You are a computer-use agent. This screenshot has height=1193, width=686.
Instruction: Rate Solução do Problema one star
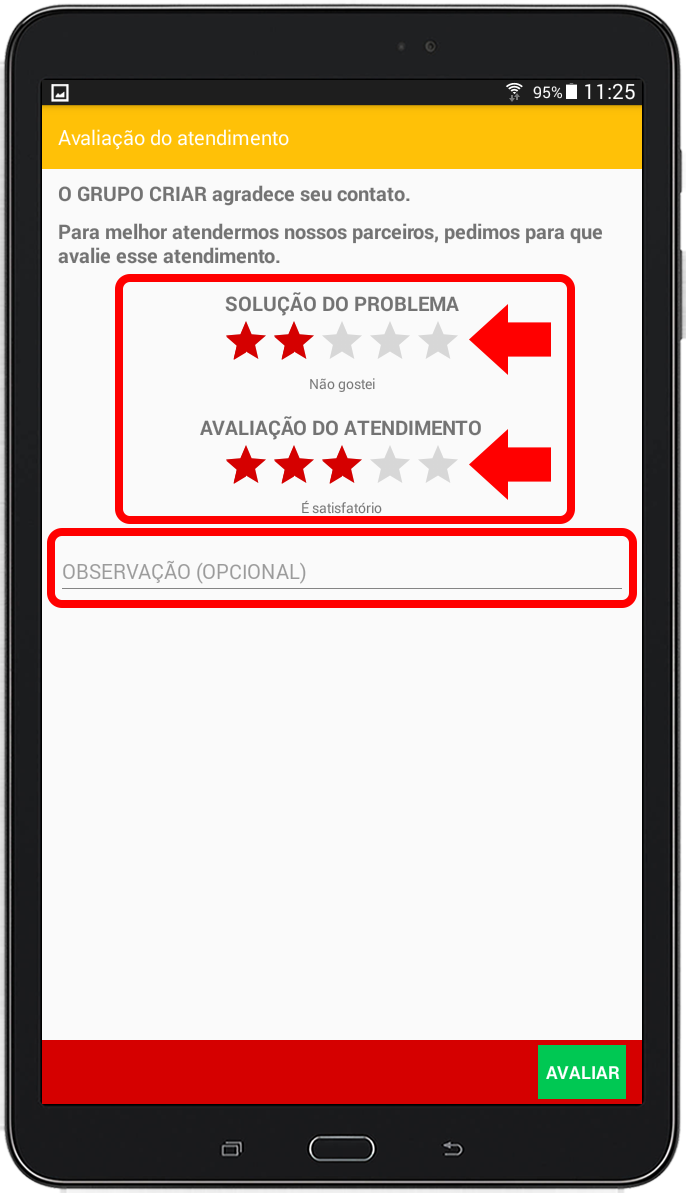pyautogui.click(x=246, y=342)
